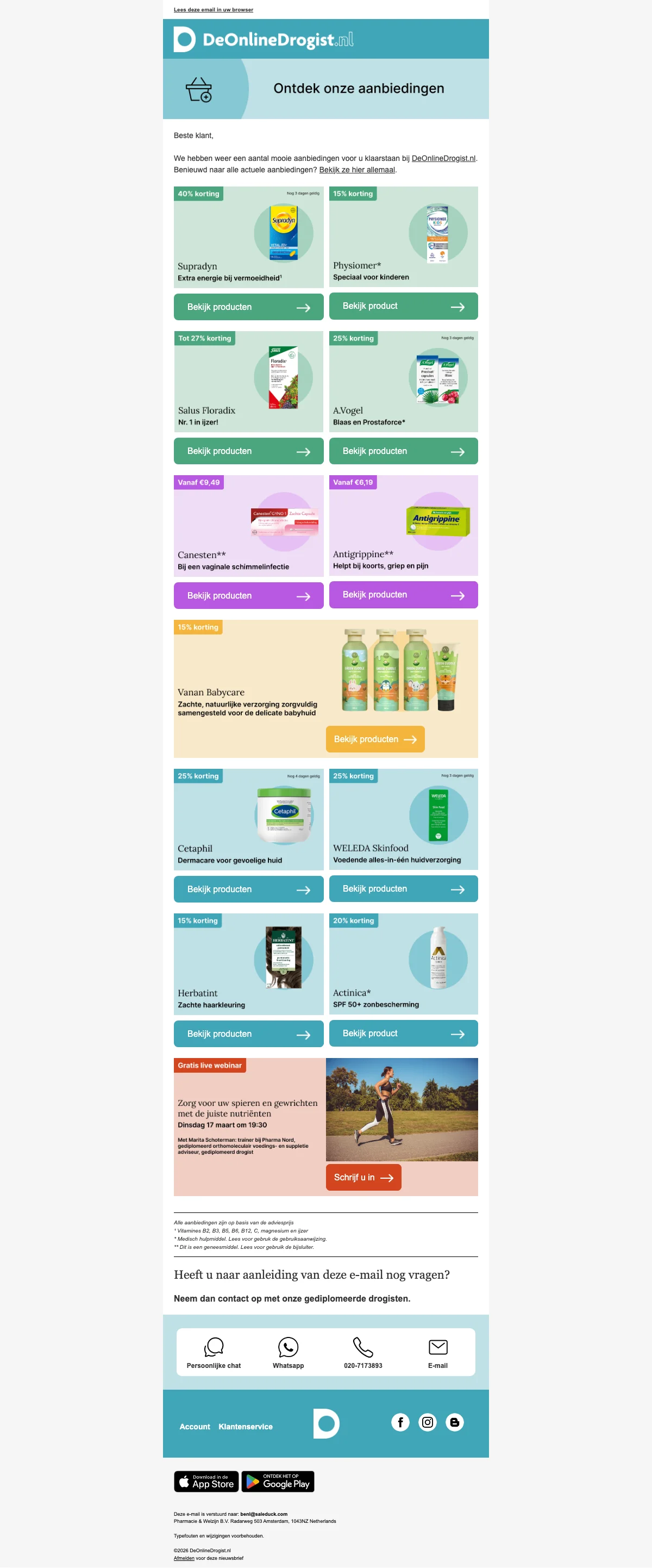This screenshot has height=1568, width=652.
Task: Download from the App Store badge
Action: pos(206,1481)
